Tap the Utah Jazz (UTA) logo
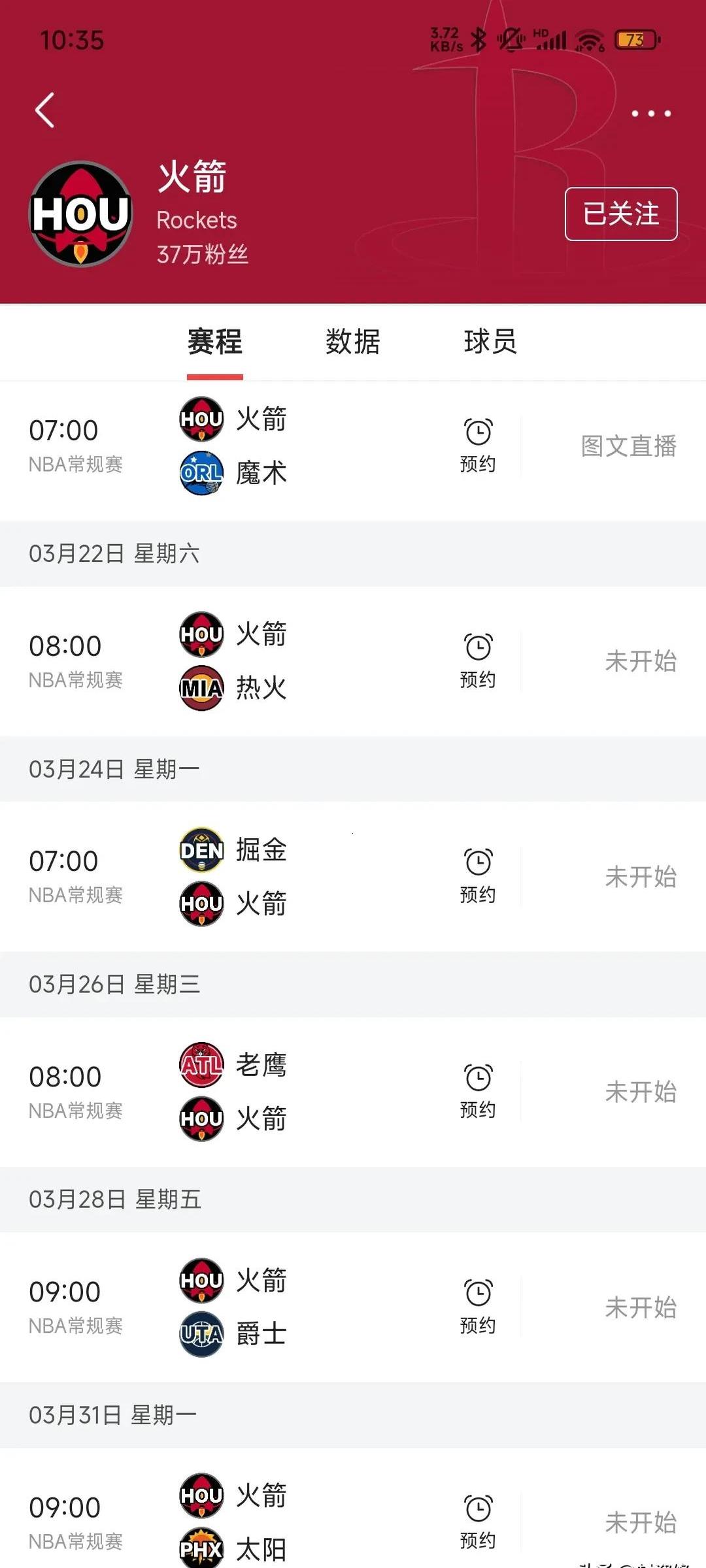The width and height of the screenshot is (706, 1568). (x=202, y=1333)
